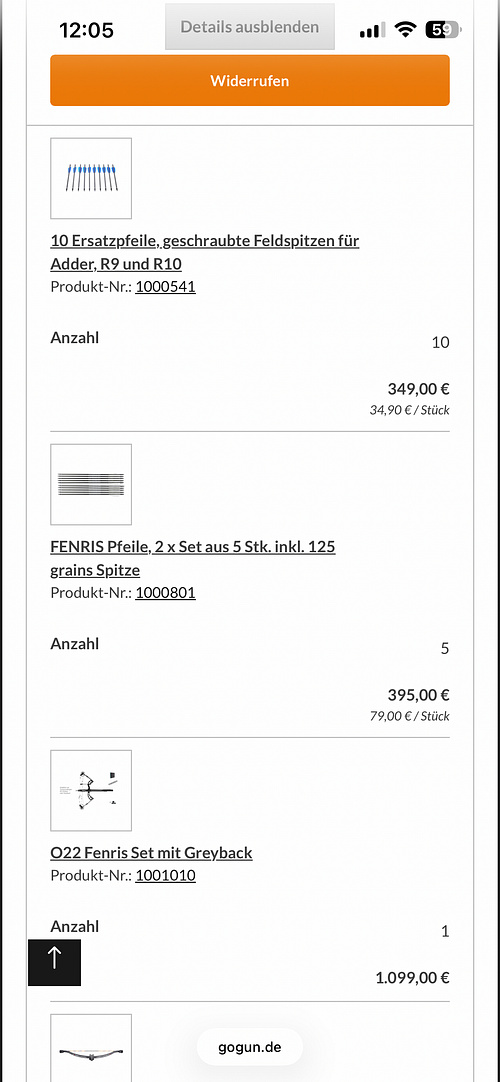View the FENRIS Pfeile product image
Screen dimensions: 500x1082
pos(91,484)
